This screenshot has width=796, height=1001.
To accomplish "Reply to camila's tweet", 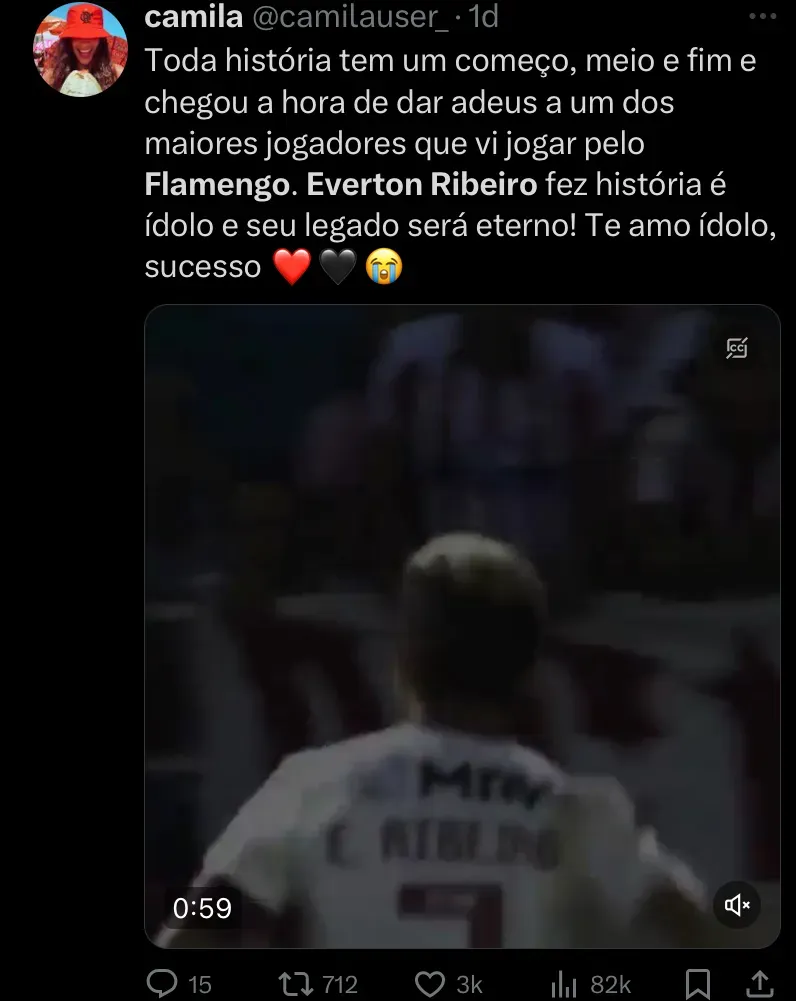I will tap(162, 984).
